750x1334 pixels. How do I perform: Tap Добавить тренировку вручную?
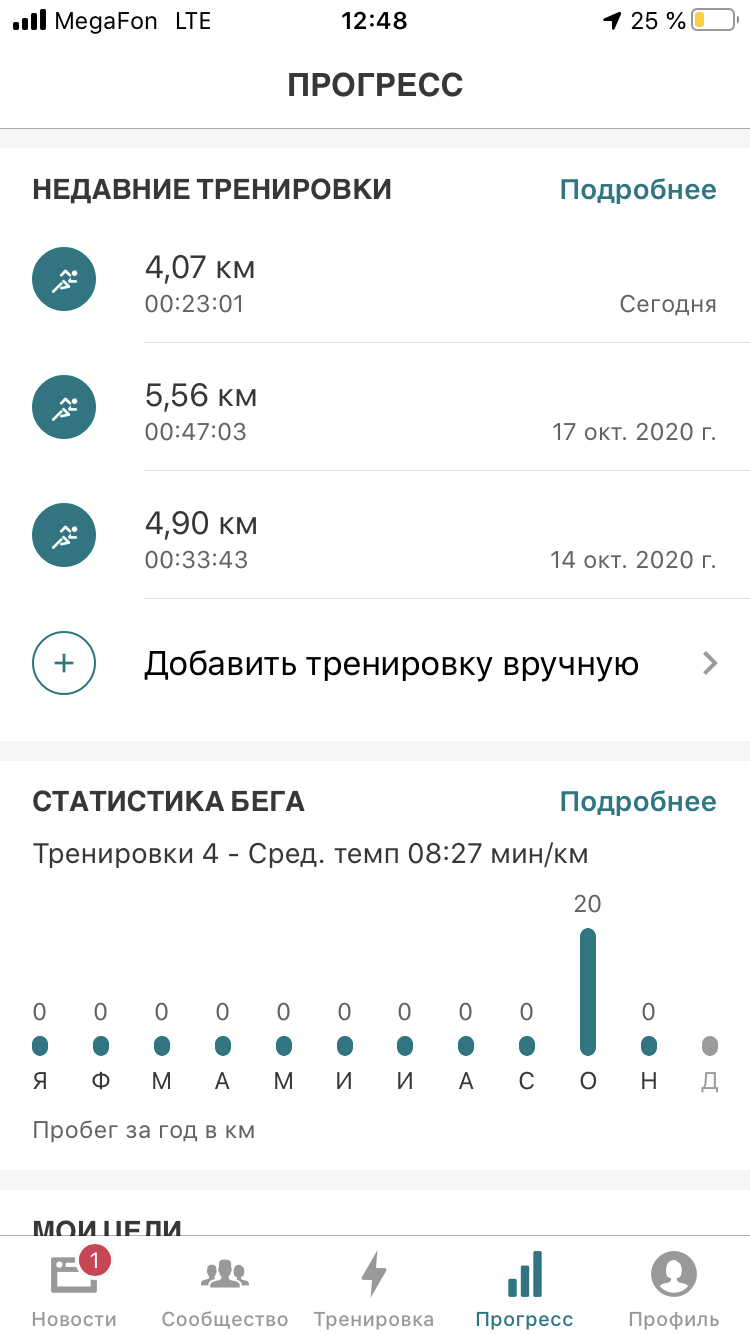[x=390, y=664]
